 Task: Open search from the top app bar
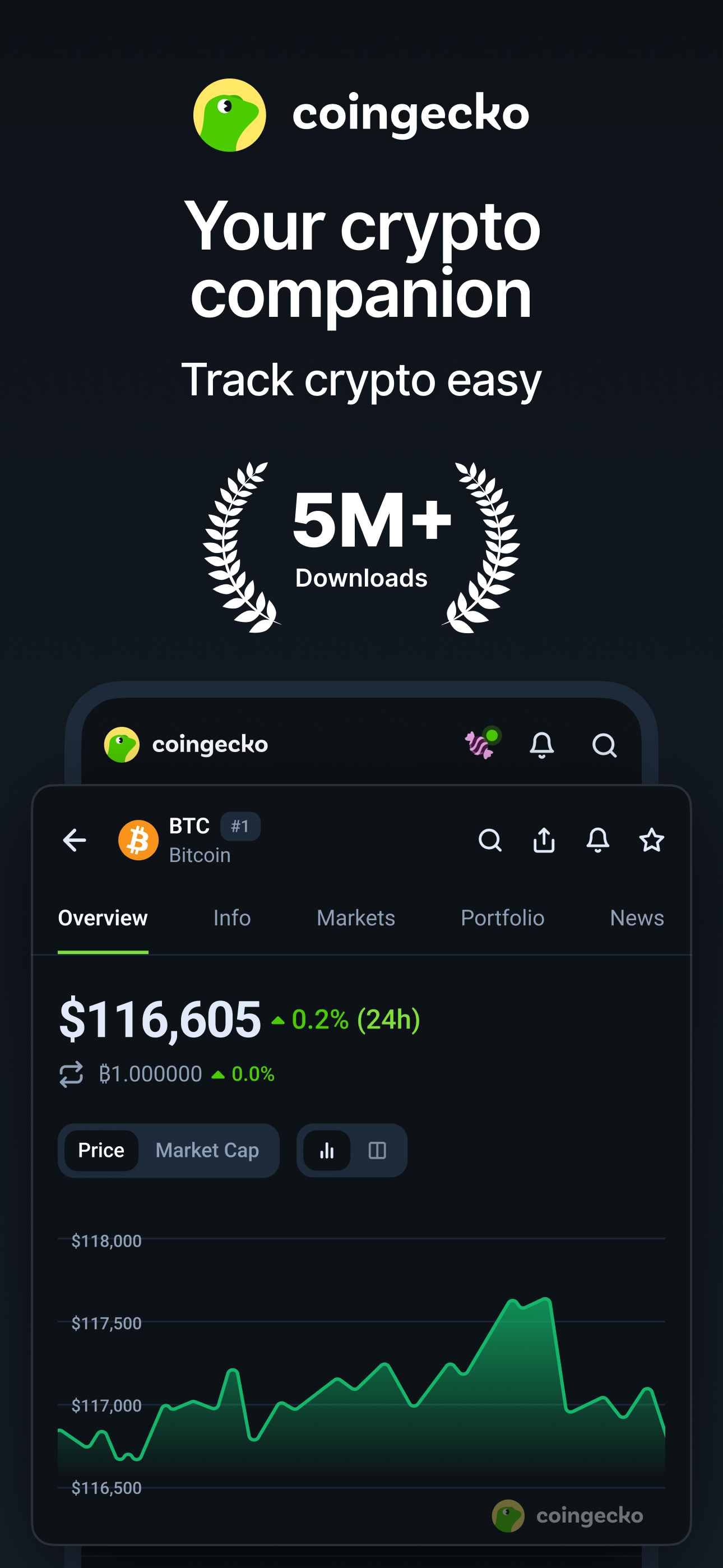[x=603, y=745]
